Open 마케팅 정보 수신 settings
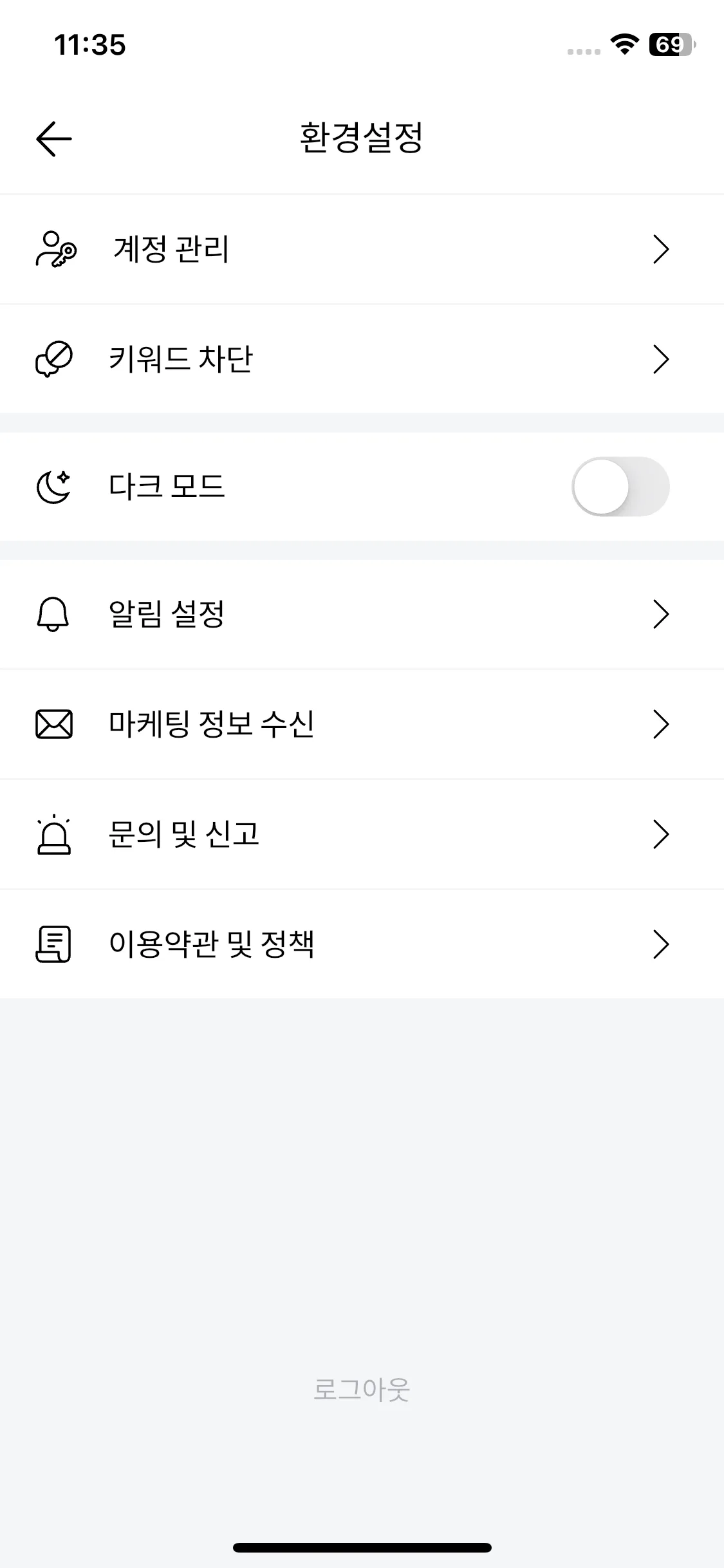This screenshot has height=1568, width=724. (362, 724)
